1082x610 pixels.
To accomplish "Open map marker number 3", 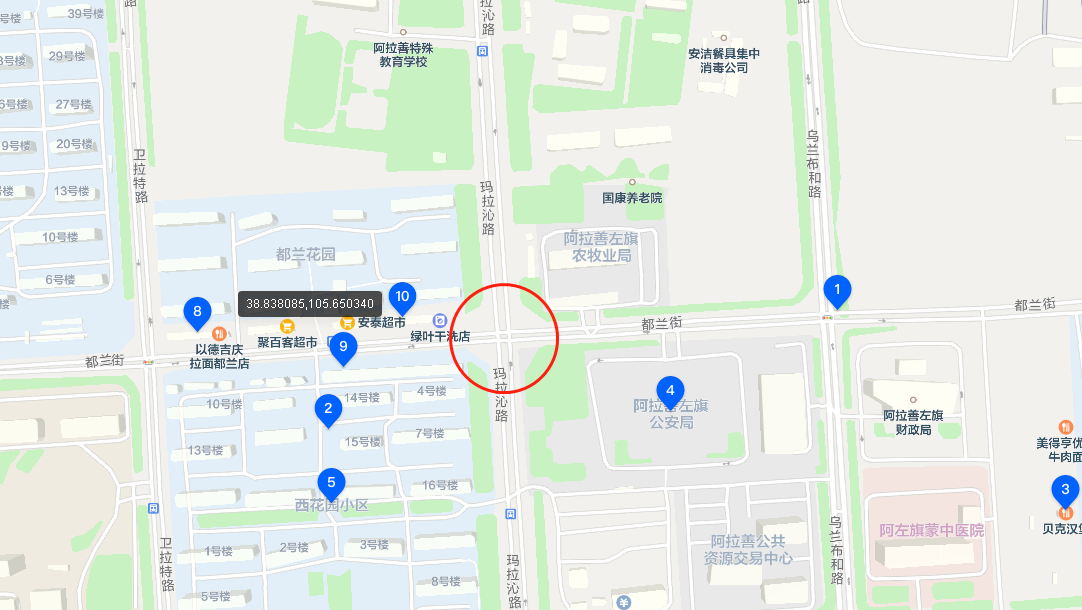I will [x=1065, y=490].
